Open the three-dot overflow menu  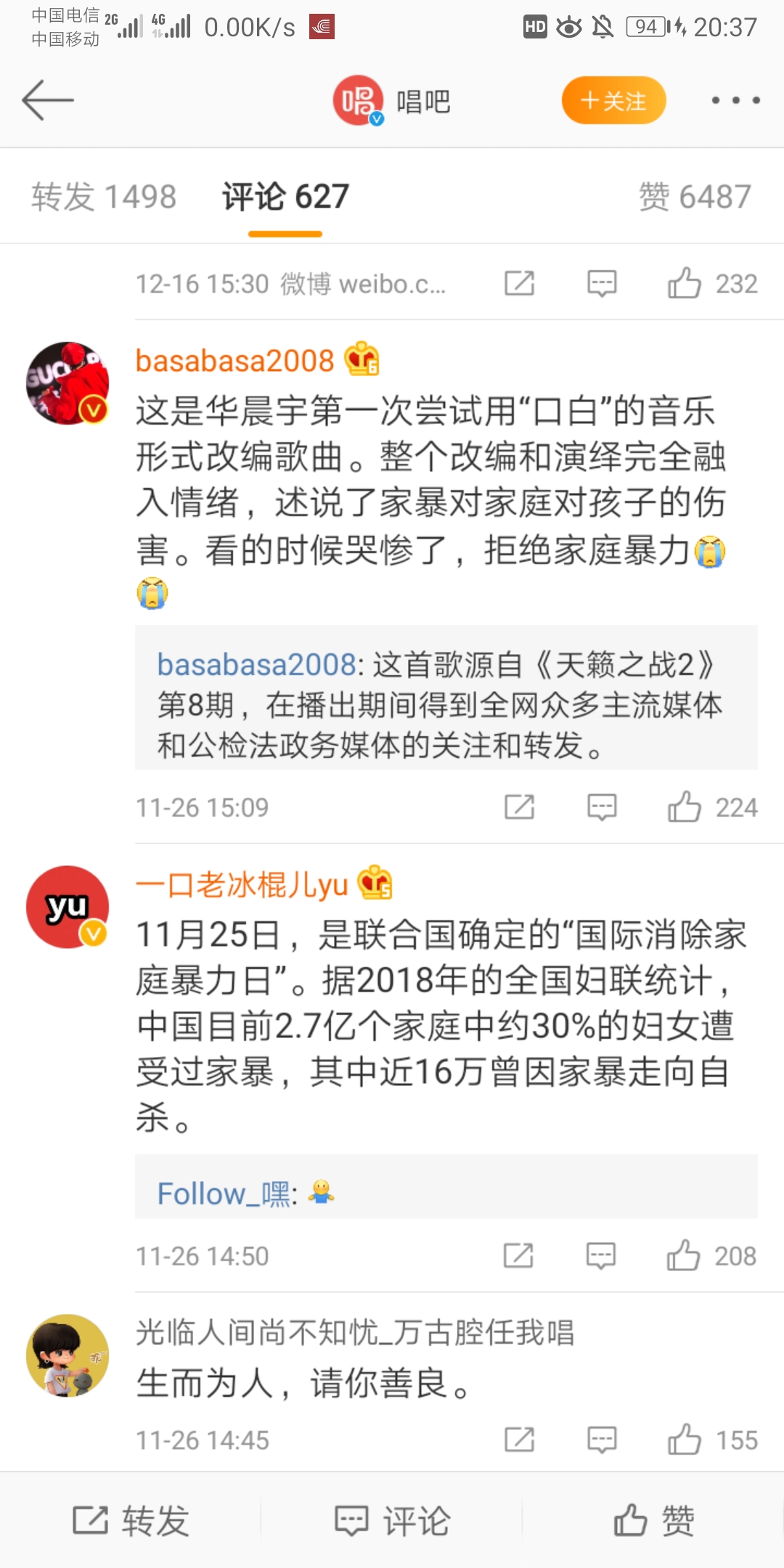(x=735, y=100)
